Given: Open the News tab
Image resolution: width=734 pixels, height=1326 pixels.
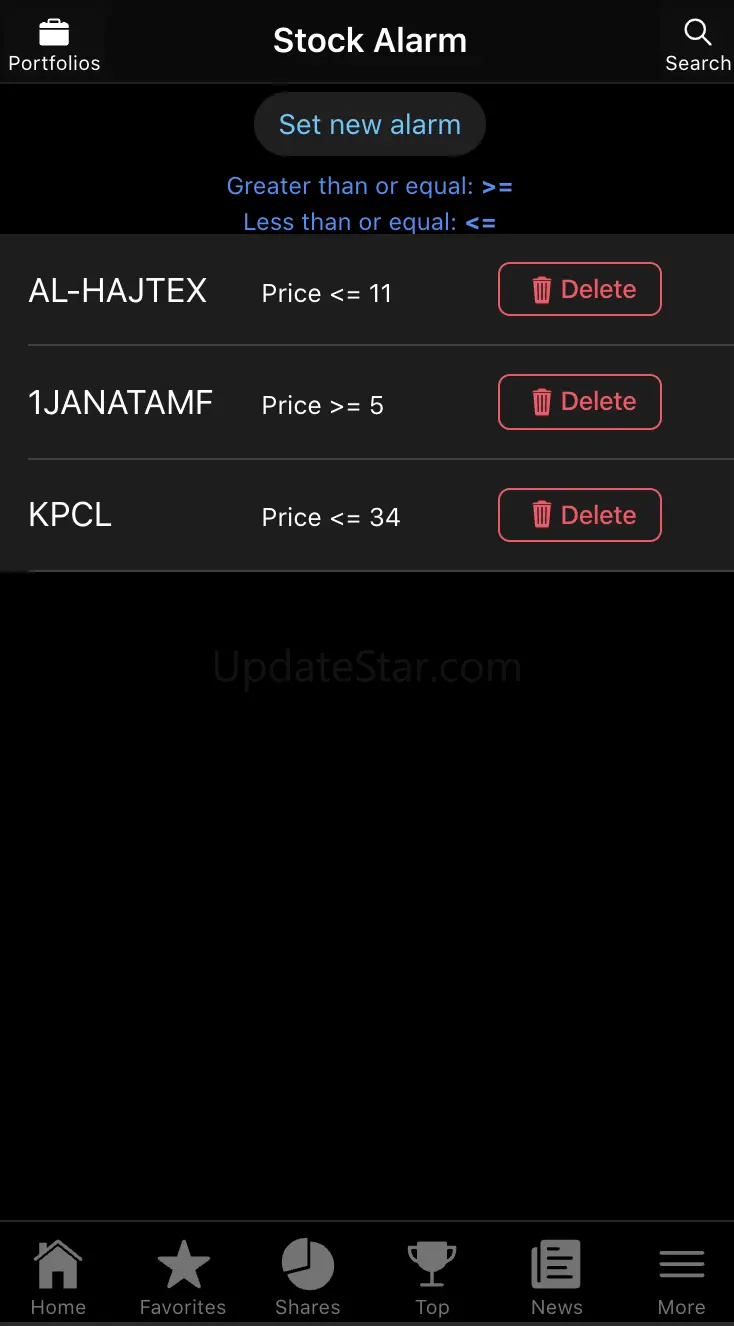Looking at the screenshot, I should click(x=556, y=1277).
